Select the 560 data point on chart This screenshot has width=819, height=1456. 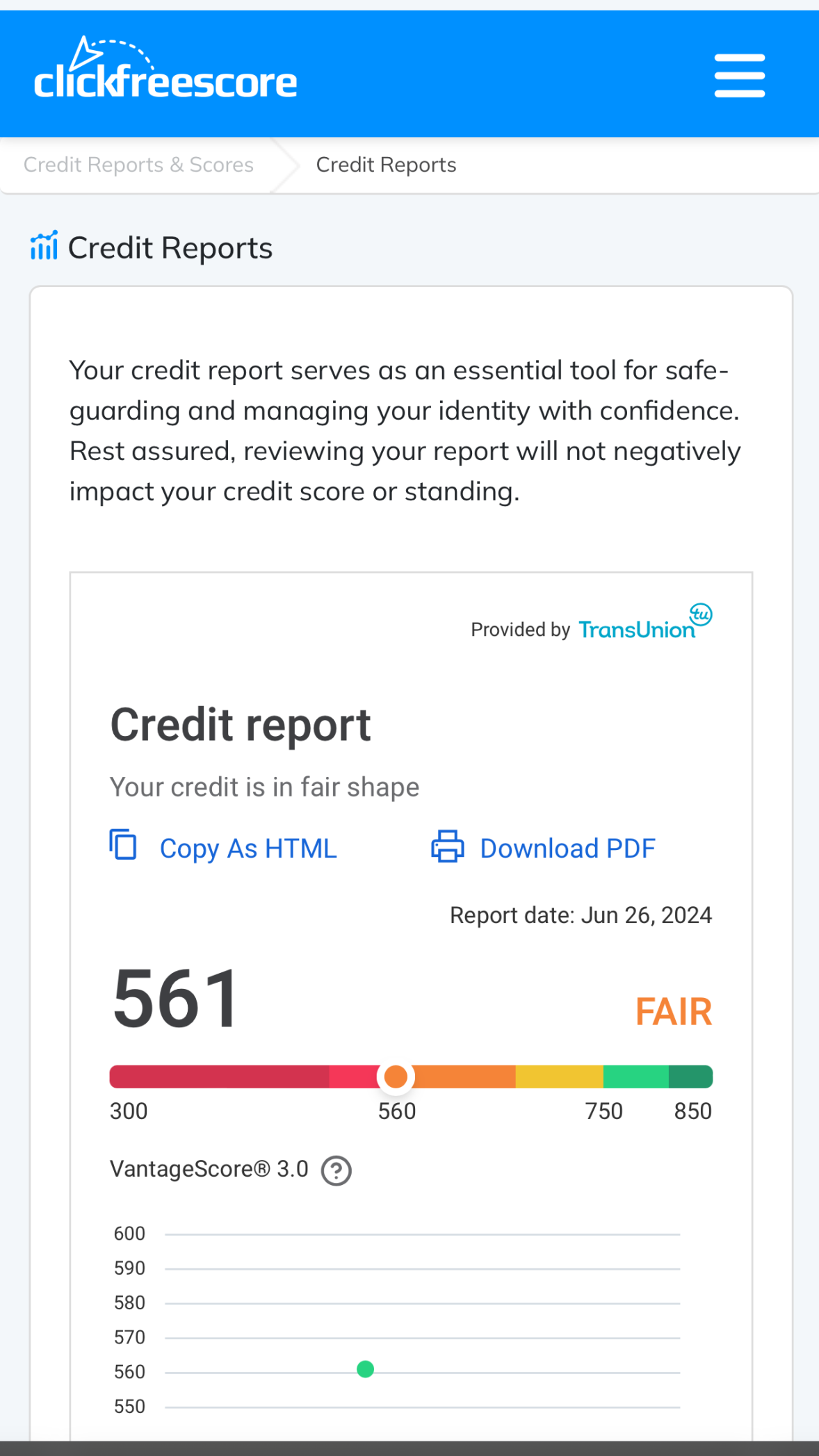pos(365,1369)
